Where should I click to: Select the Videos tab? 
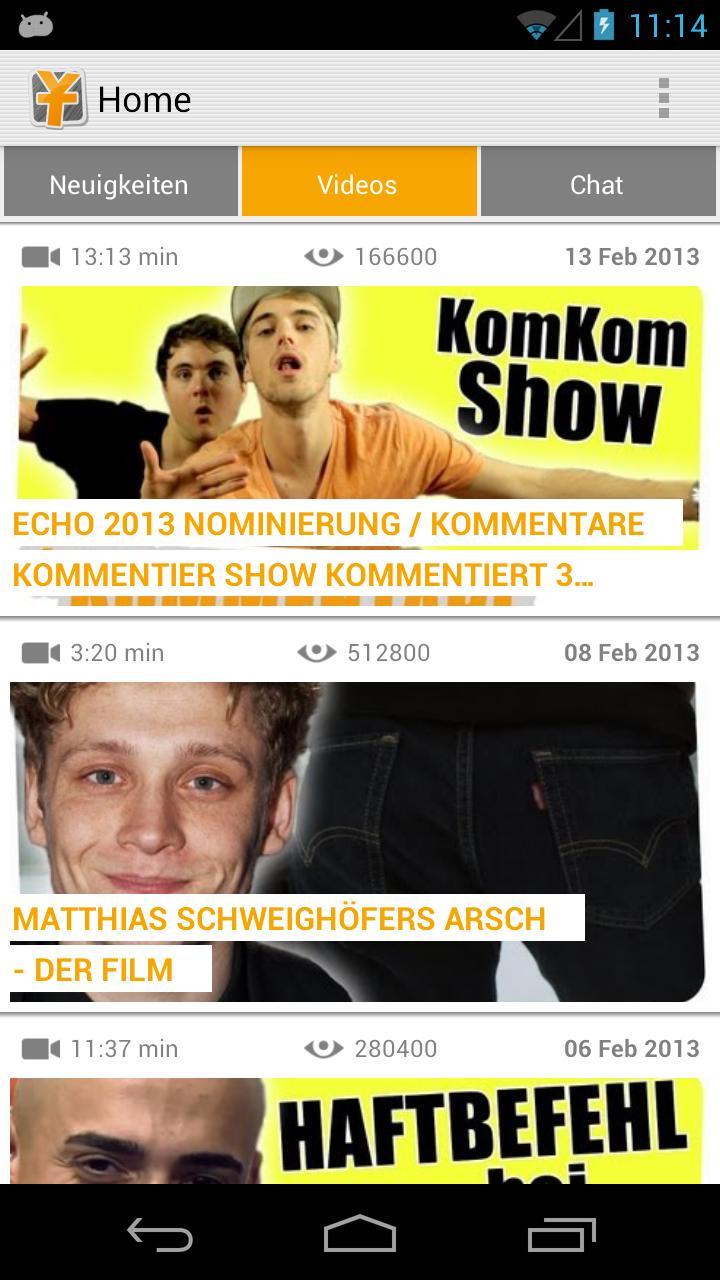358,184
